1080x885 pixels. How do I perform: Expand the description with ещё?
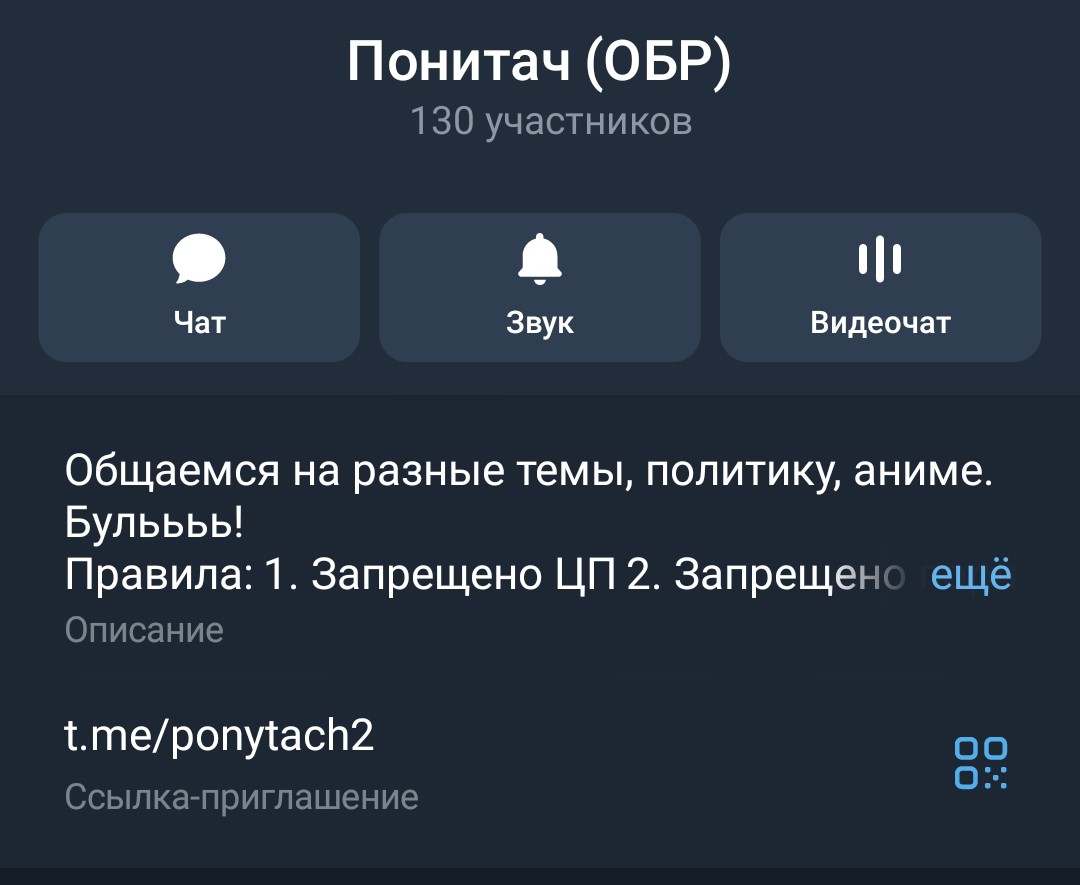click(x=971, y=577)
